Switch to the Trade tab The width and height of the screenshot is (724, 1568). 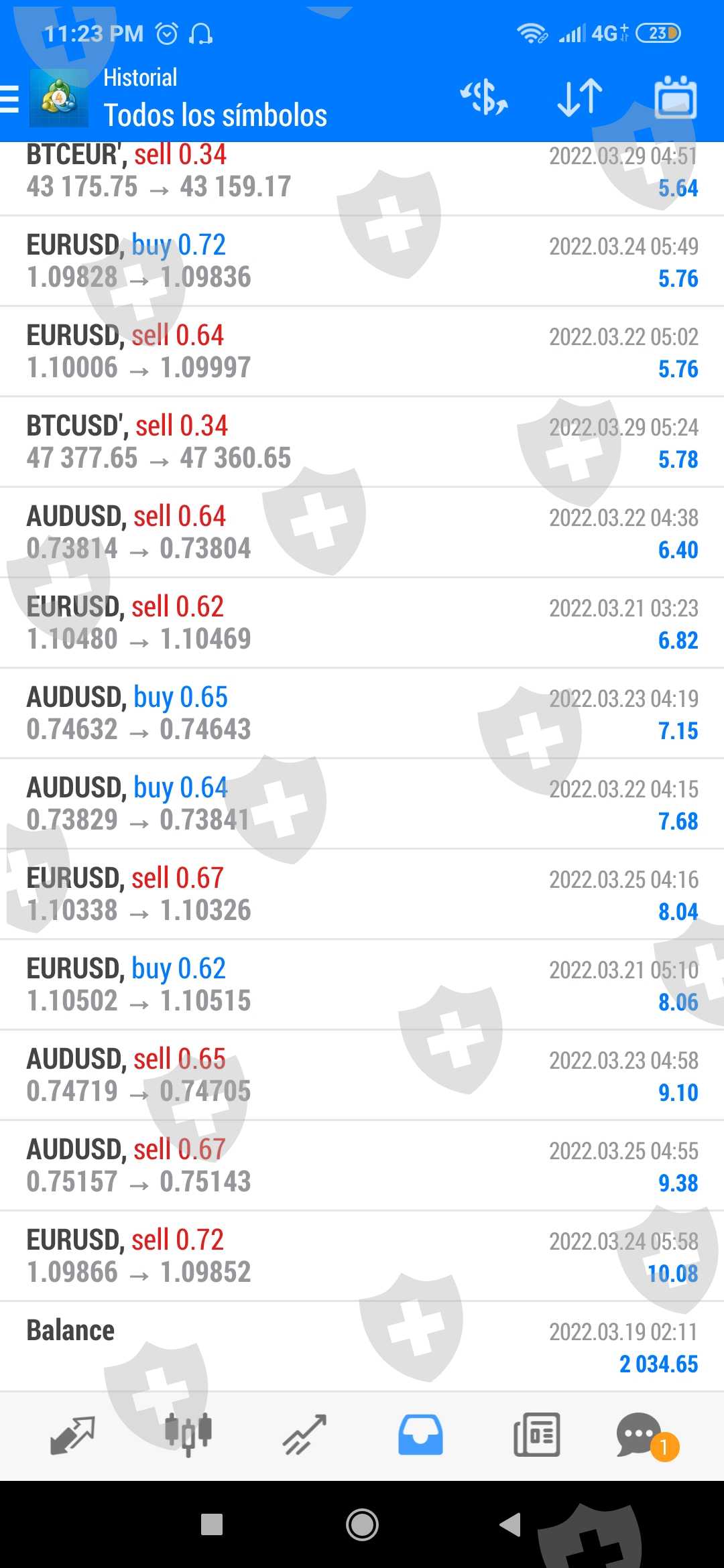tap(304, 1435)
